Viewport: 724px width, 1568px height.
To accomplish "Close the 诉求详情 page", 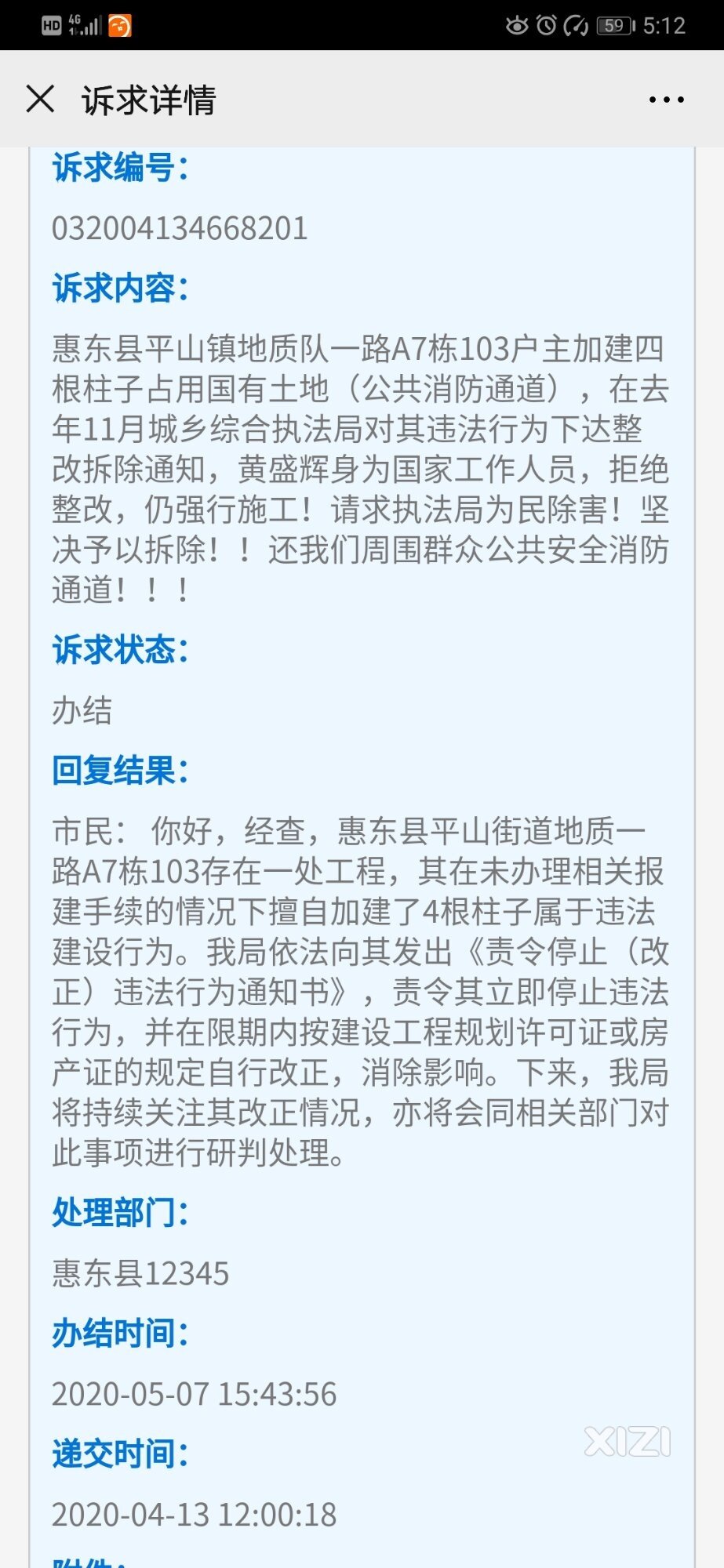I will (40, 100).
